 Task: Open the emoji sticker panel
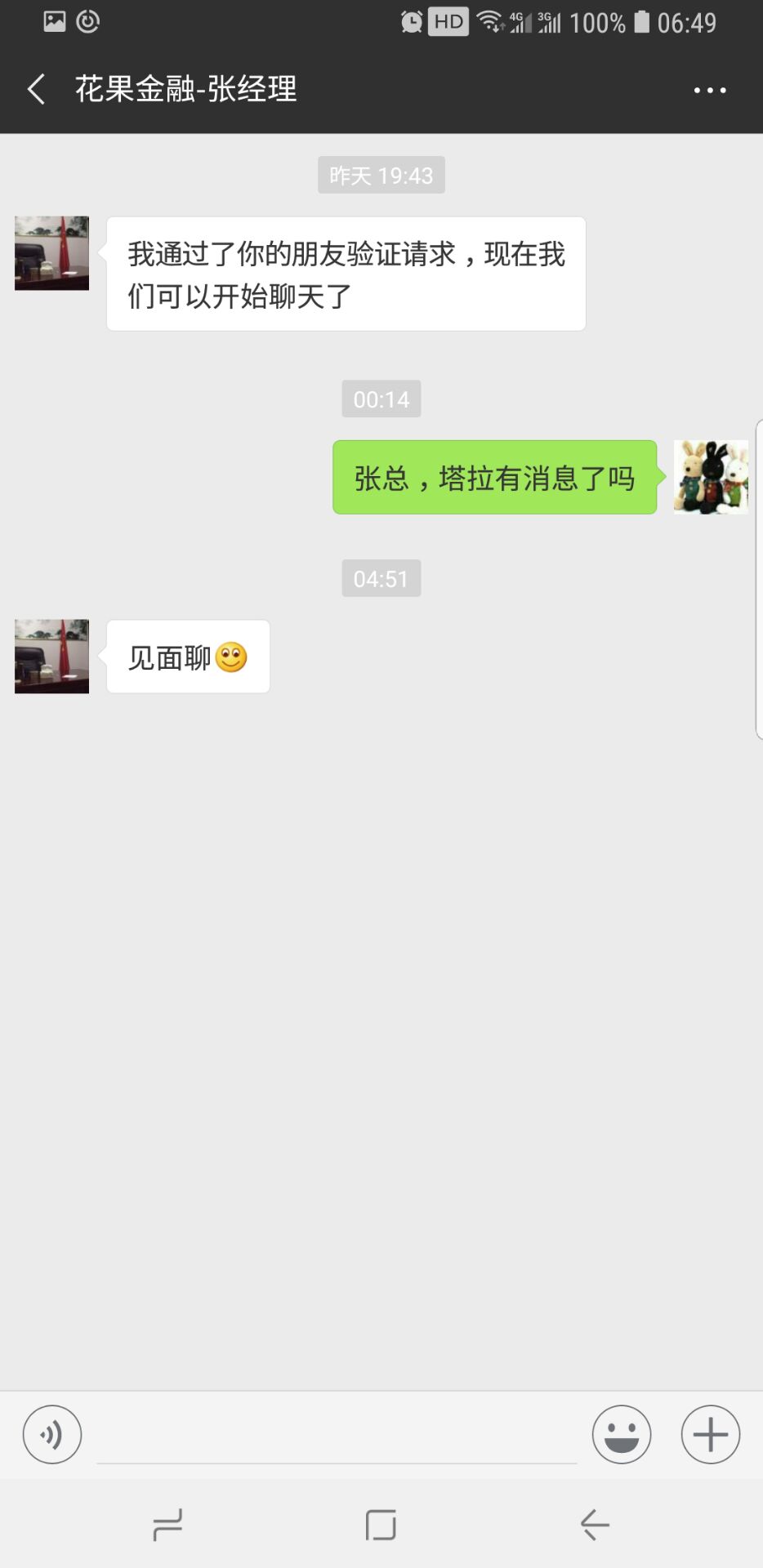click(621, 1434)
